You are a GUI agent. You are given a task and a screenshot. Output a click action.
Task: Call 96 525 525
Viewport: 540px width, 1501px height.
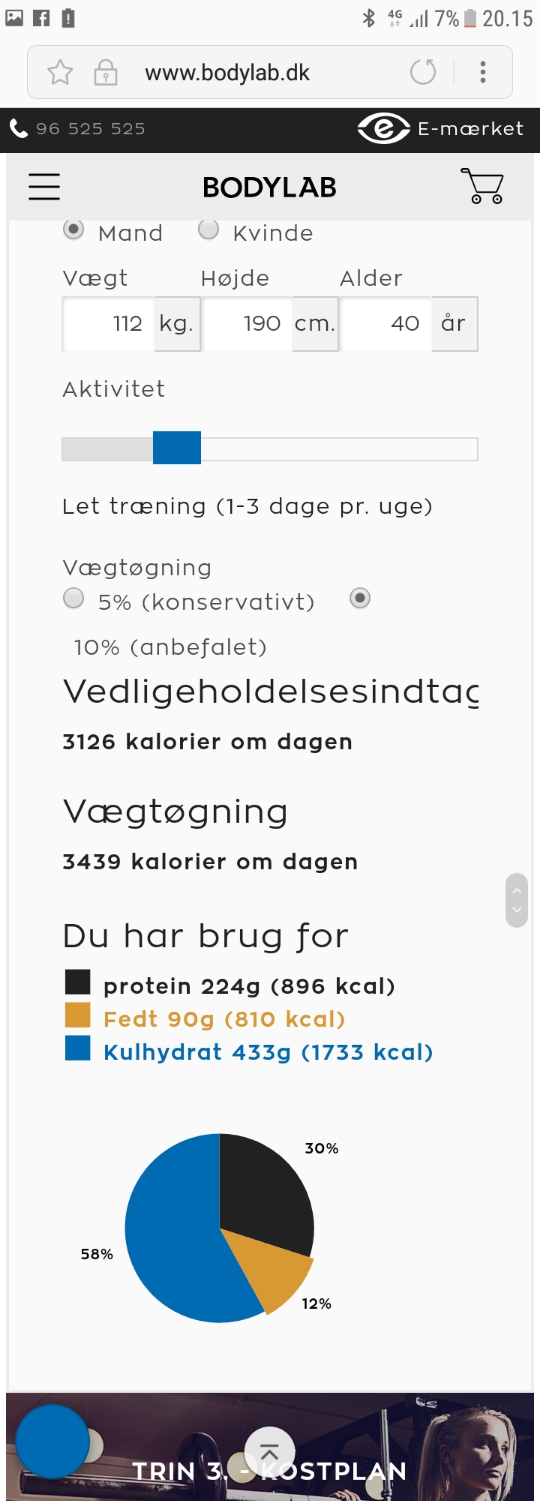pyautogui.click(x=78, y=128)
